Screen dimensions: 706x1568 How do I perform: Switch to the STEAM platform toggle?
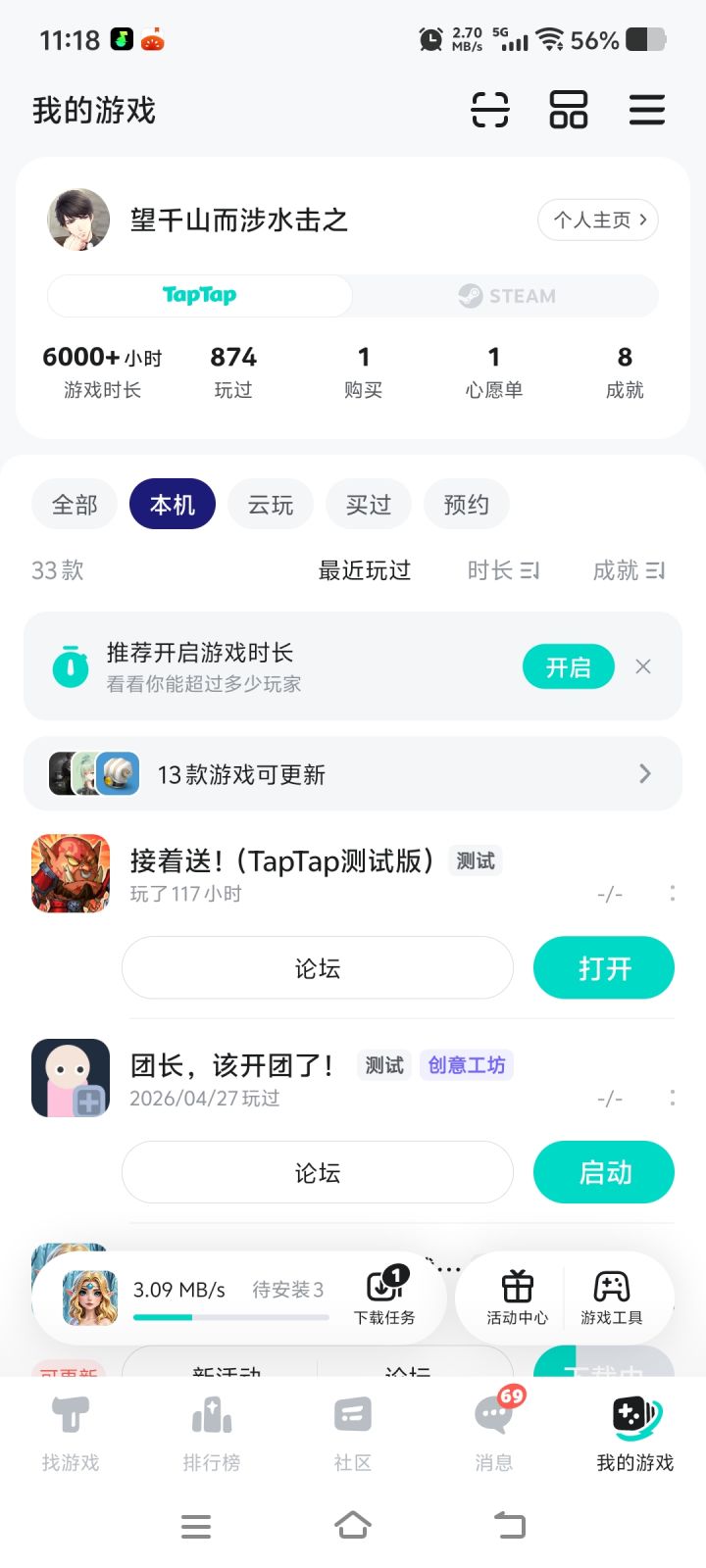click(507, 296)
